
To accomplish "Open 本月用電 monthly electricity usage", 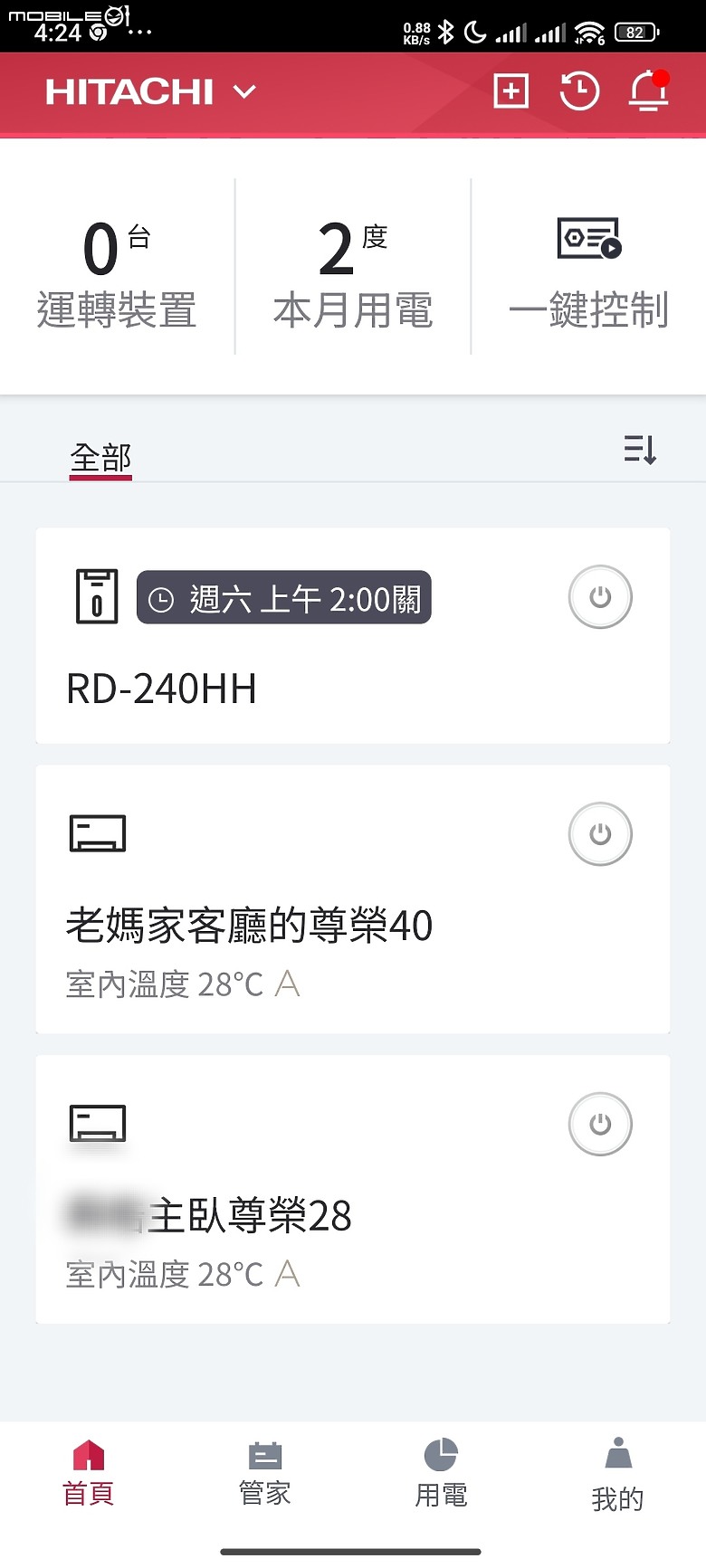I will click(353, 275).
